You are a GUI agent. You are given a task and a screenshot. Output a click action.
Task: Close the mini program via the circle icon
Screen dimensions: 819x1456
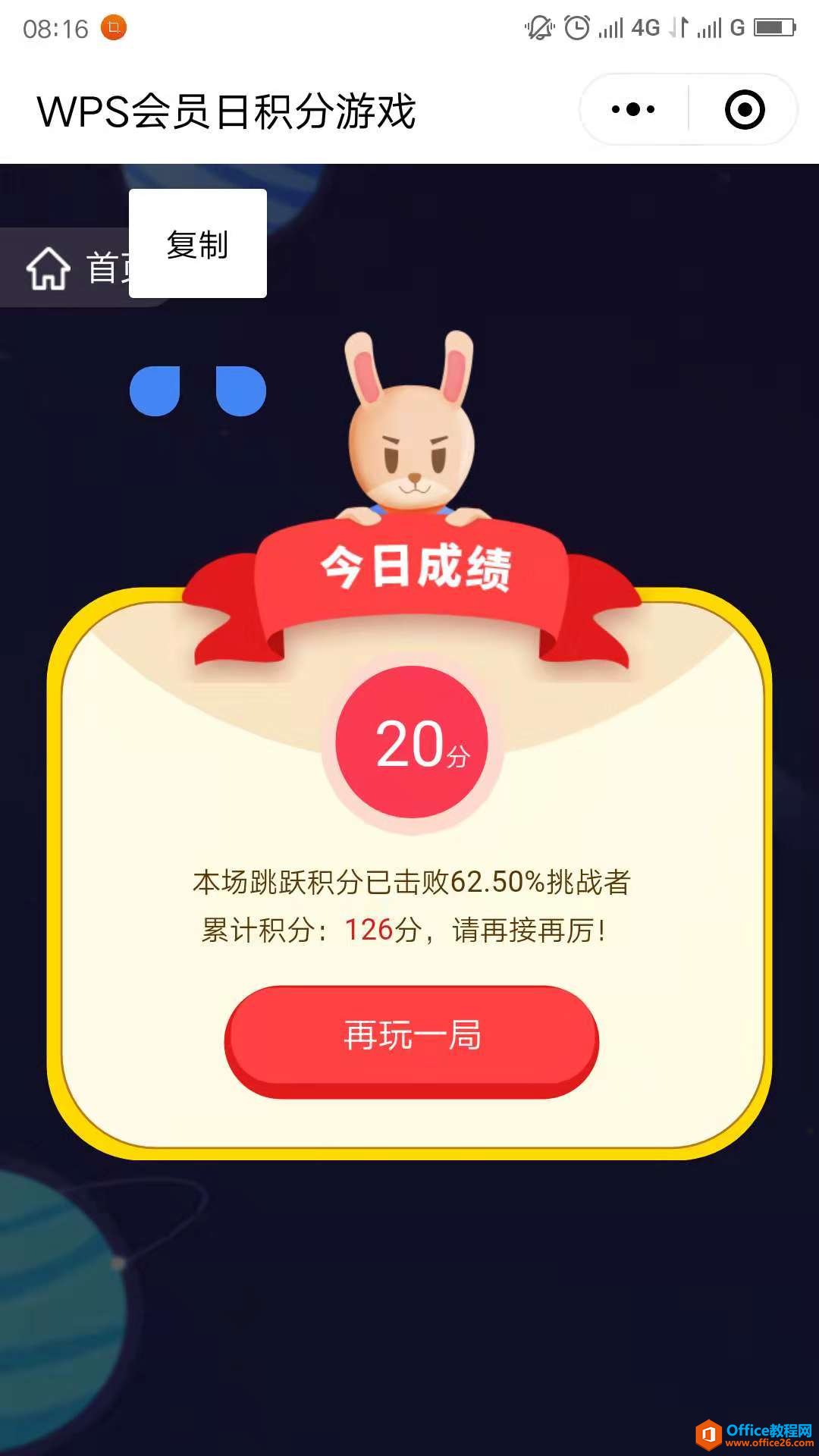(x=744, y=110)
